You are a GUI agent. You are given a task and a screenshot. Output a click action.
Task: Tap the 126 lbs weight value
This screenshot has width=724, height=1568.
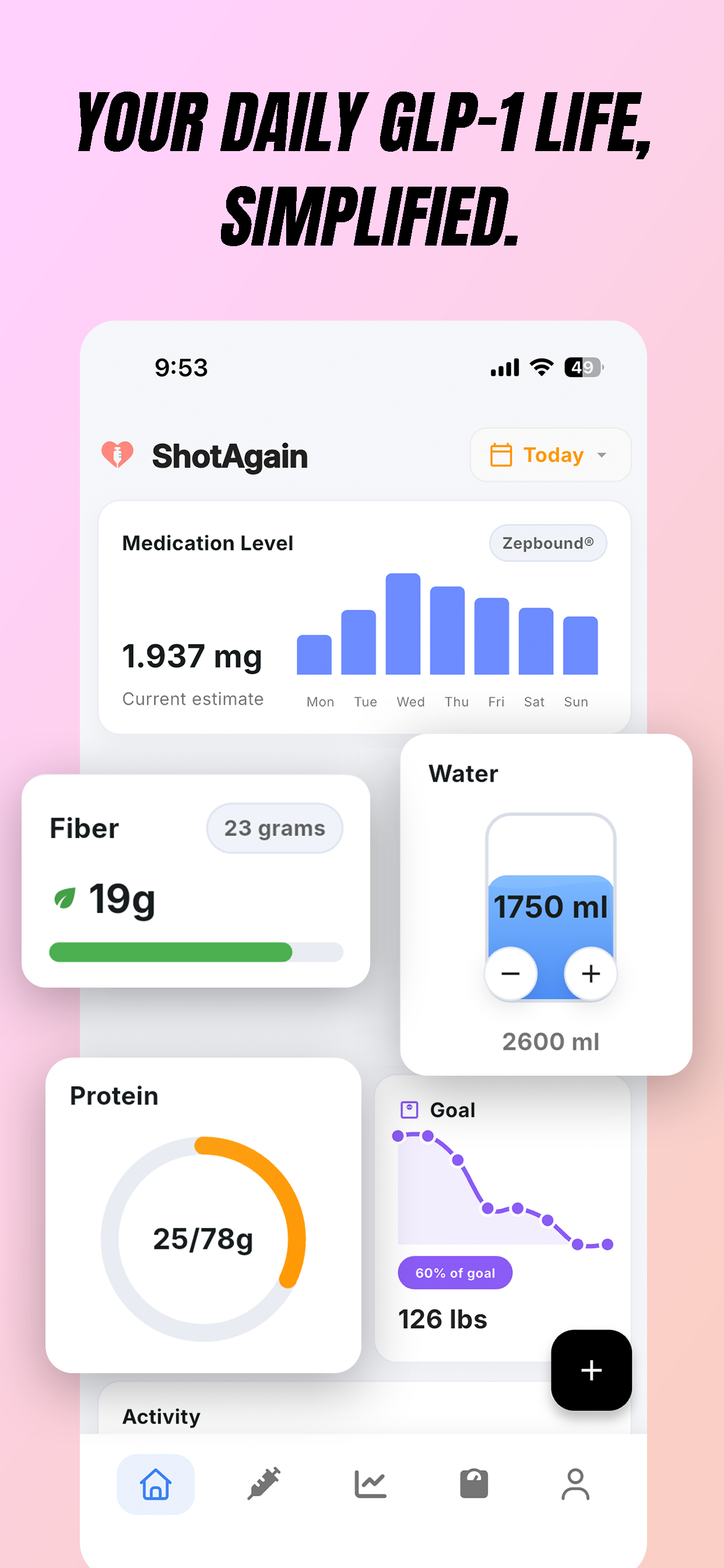(444, 1319)
